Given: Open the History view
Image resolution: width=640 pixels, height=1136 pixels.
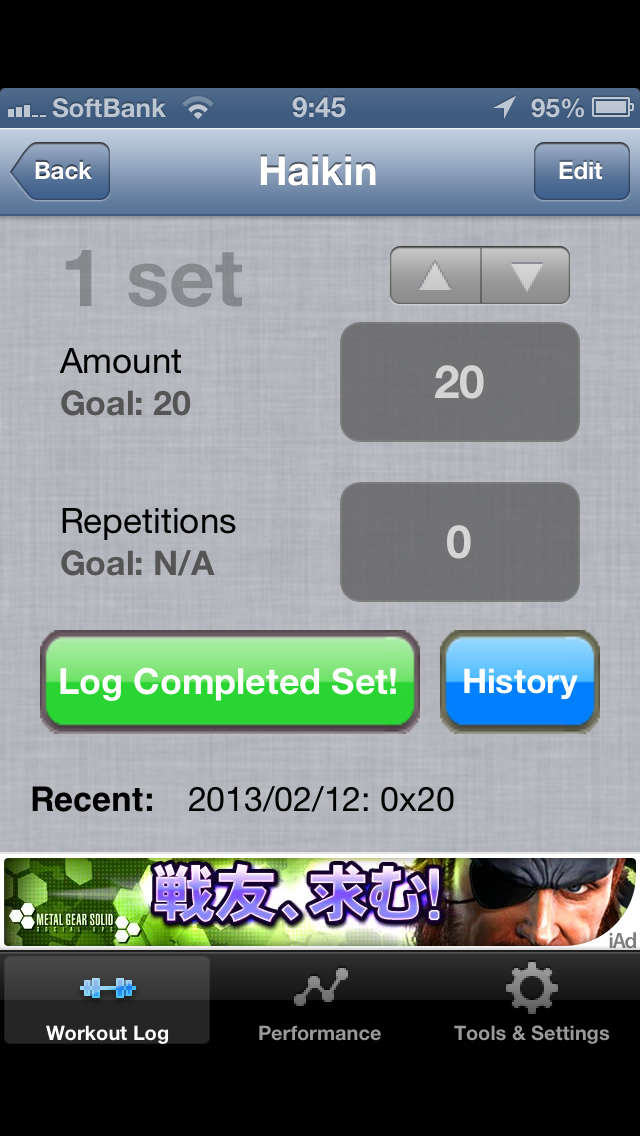Looking at the screenshot, I should coord(520,682).
